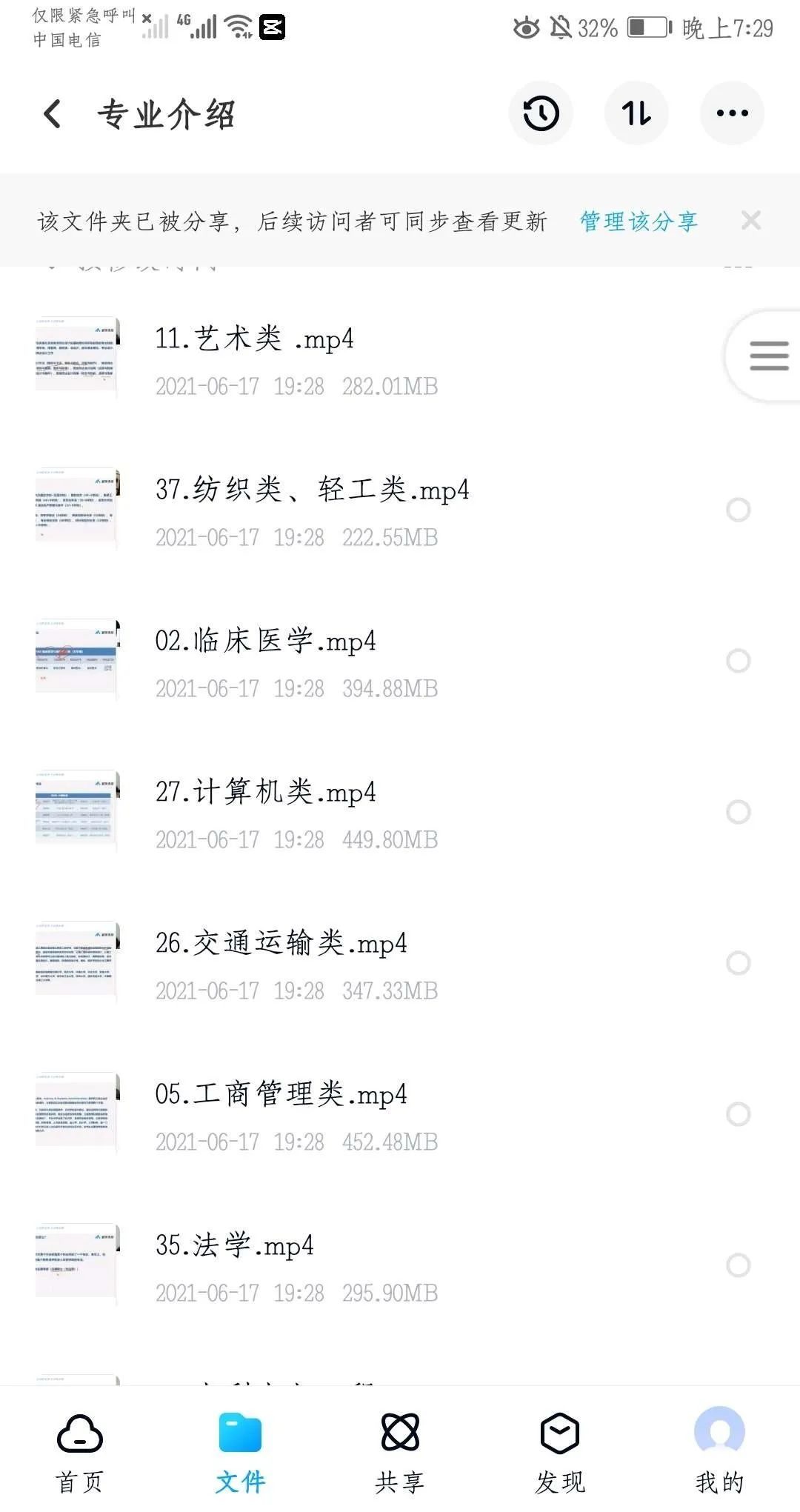
Task: Click the sort order icon
Action: tap(637, 113)
